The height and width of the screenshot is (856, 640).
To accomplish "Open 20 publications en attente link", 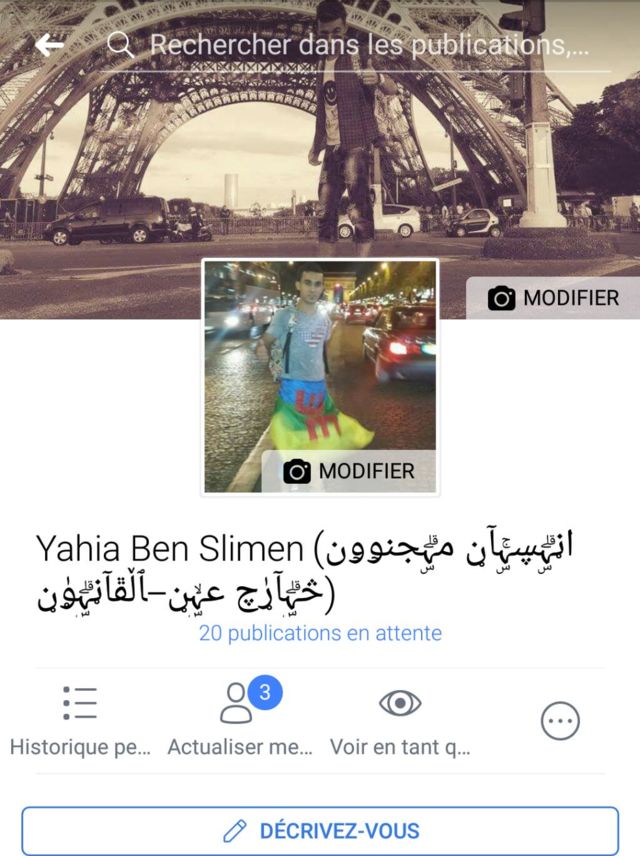I will click(x=320, y=633).
